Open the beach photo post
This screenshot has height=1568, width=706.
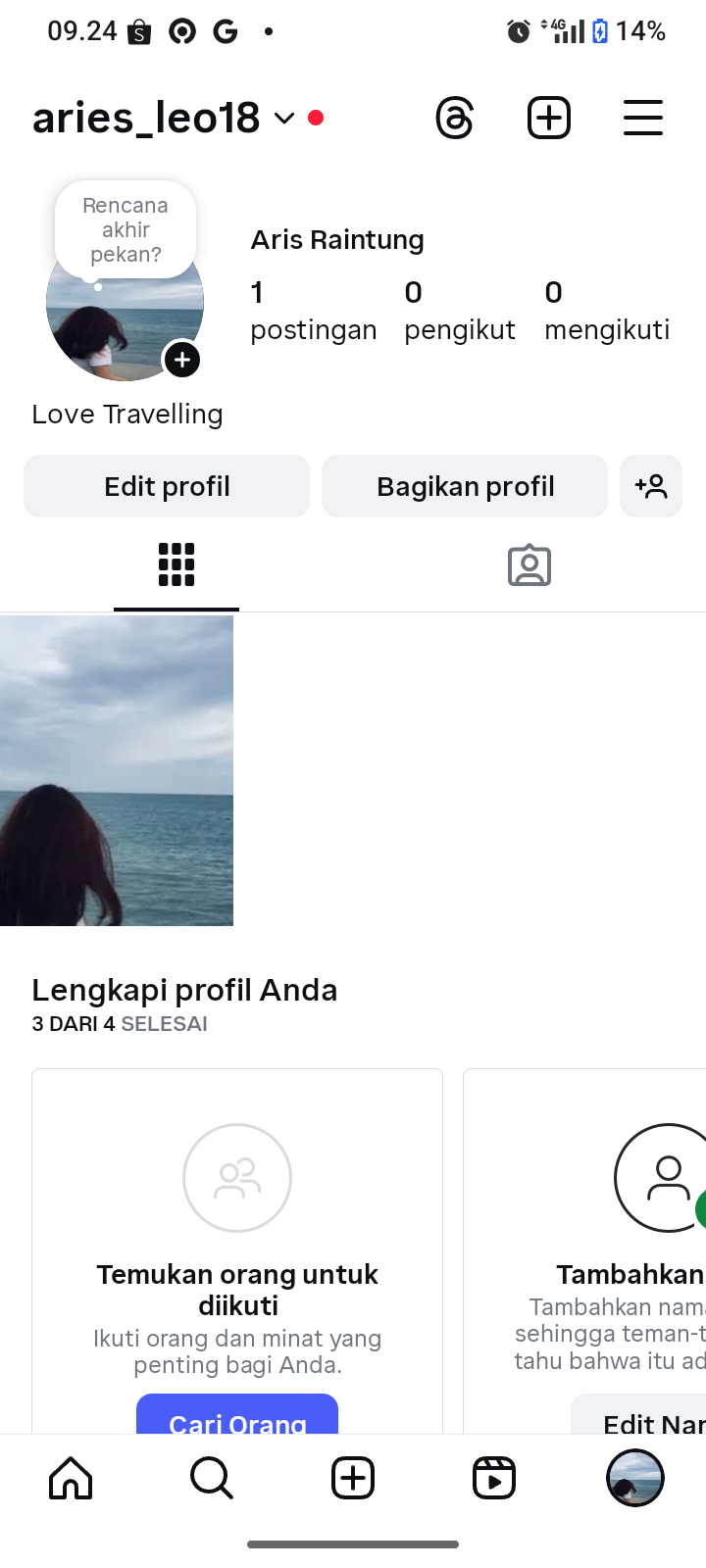[x=117, y=770]
